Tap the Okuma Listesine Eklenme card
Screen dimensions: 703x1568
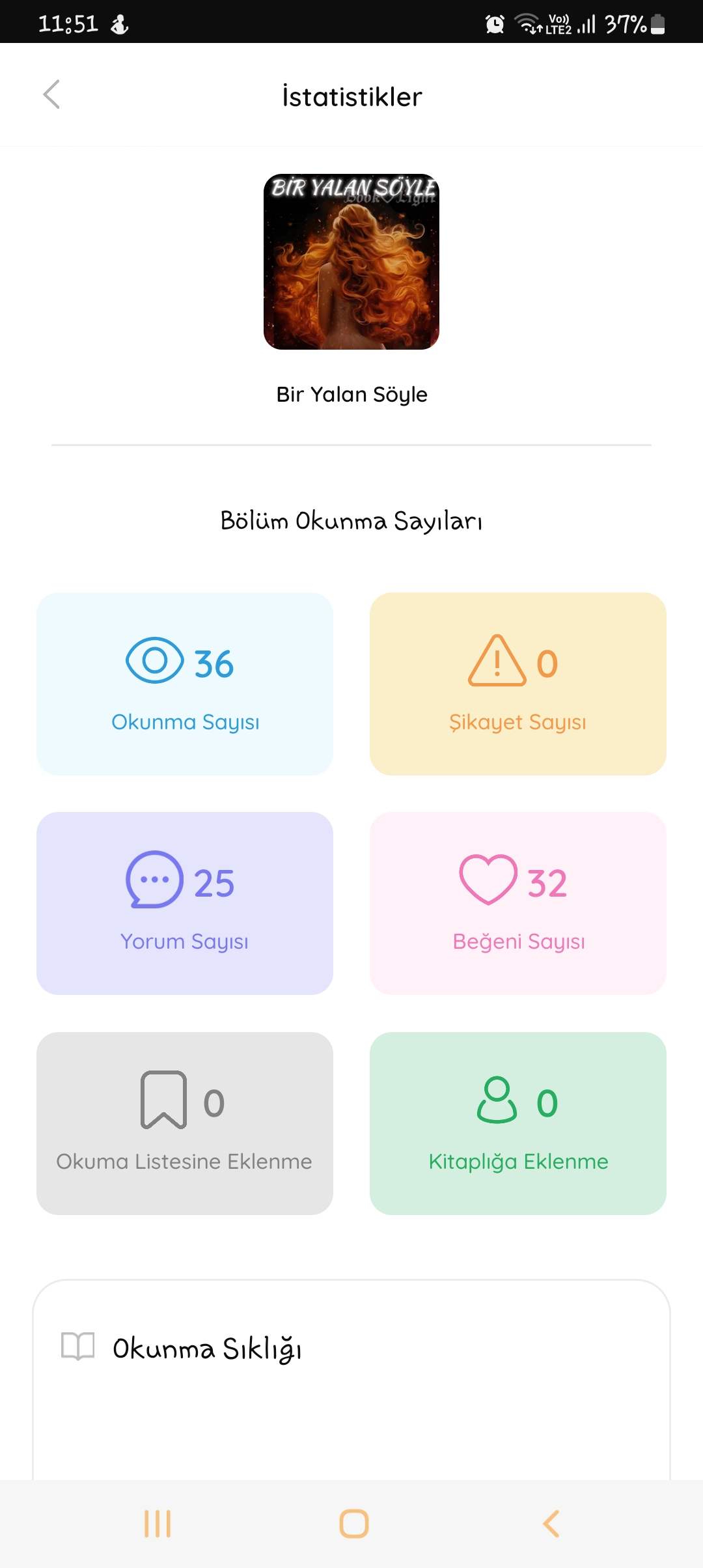click(x=185, y=1123)
